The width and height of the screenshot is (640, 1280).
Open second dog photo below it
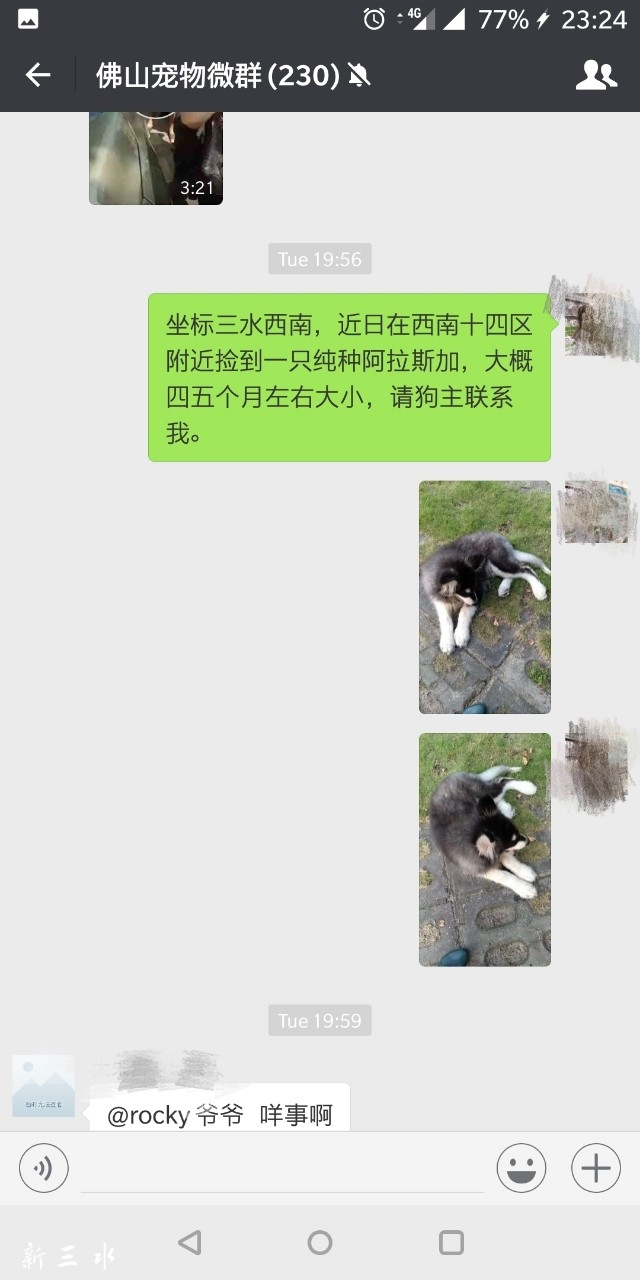(484, 849)
